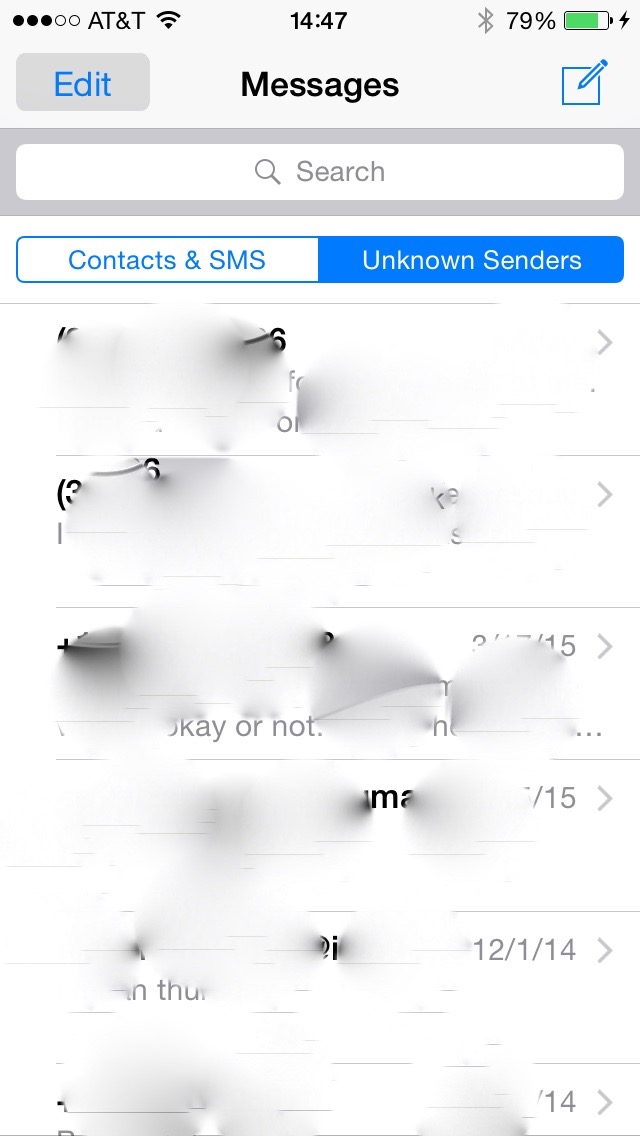Tap the Edit button
Screen dimensions: 640x1136
(x=83, y=84)
